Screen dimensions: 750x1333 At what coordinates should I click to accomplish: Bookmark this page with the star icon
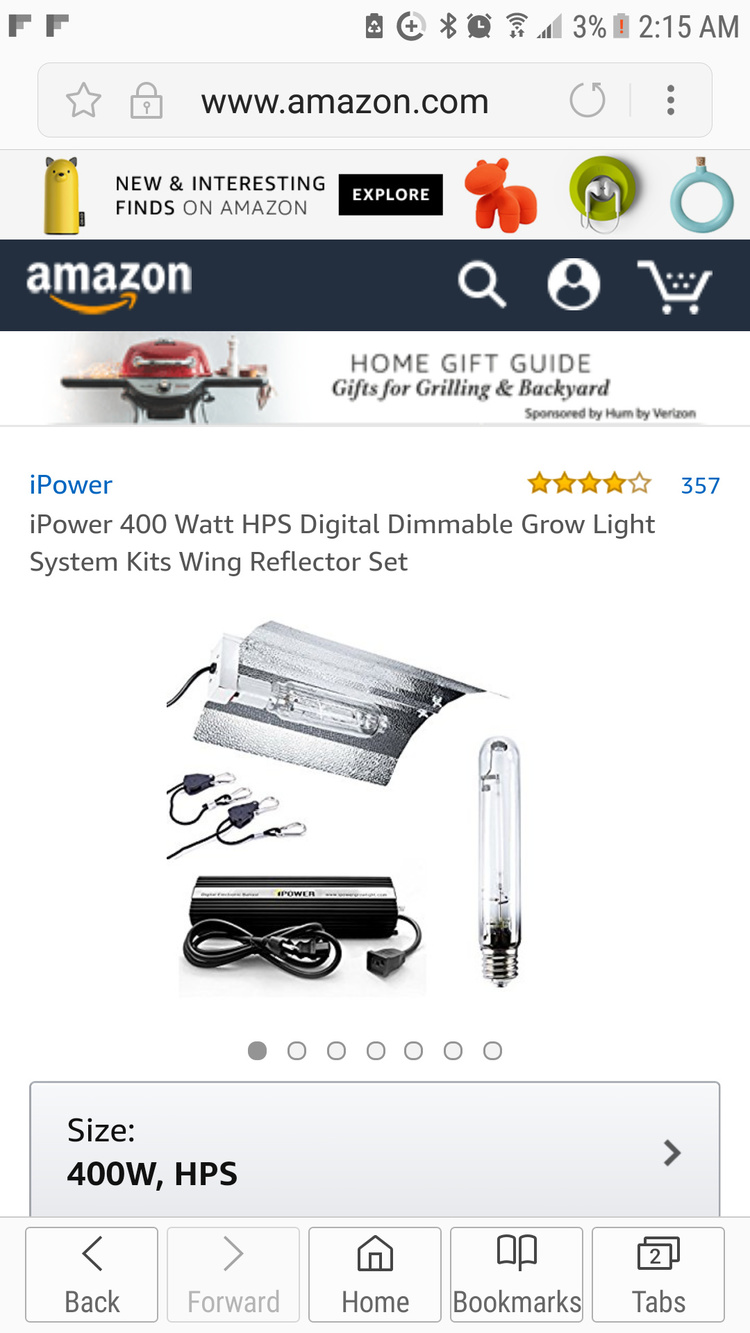pyautogui.click(x=83, y=101)
